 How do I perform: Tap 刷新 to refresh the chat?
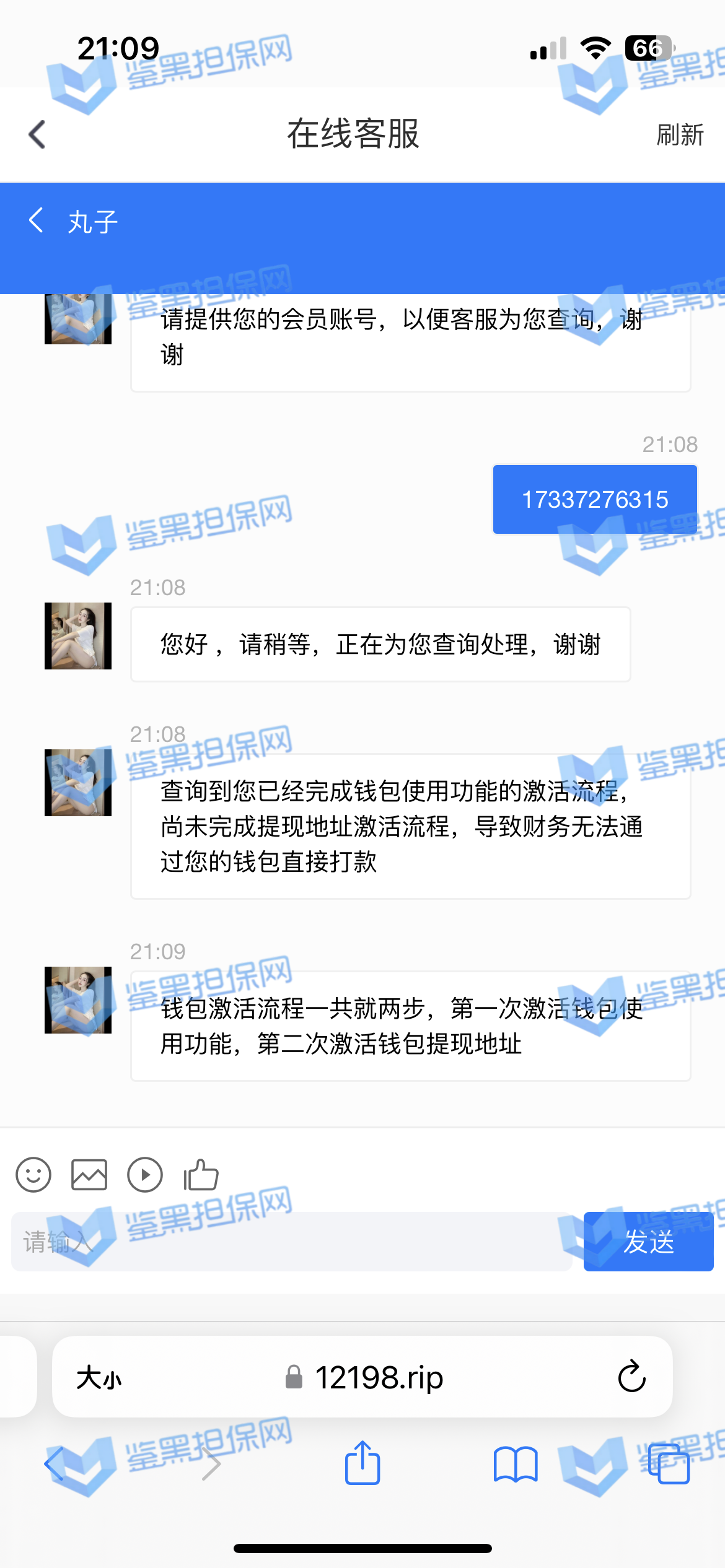pyautogui.click(x=680, y=134)
